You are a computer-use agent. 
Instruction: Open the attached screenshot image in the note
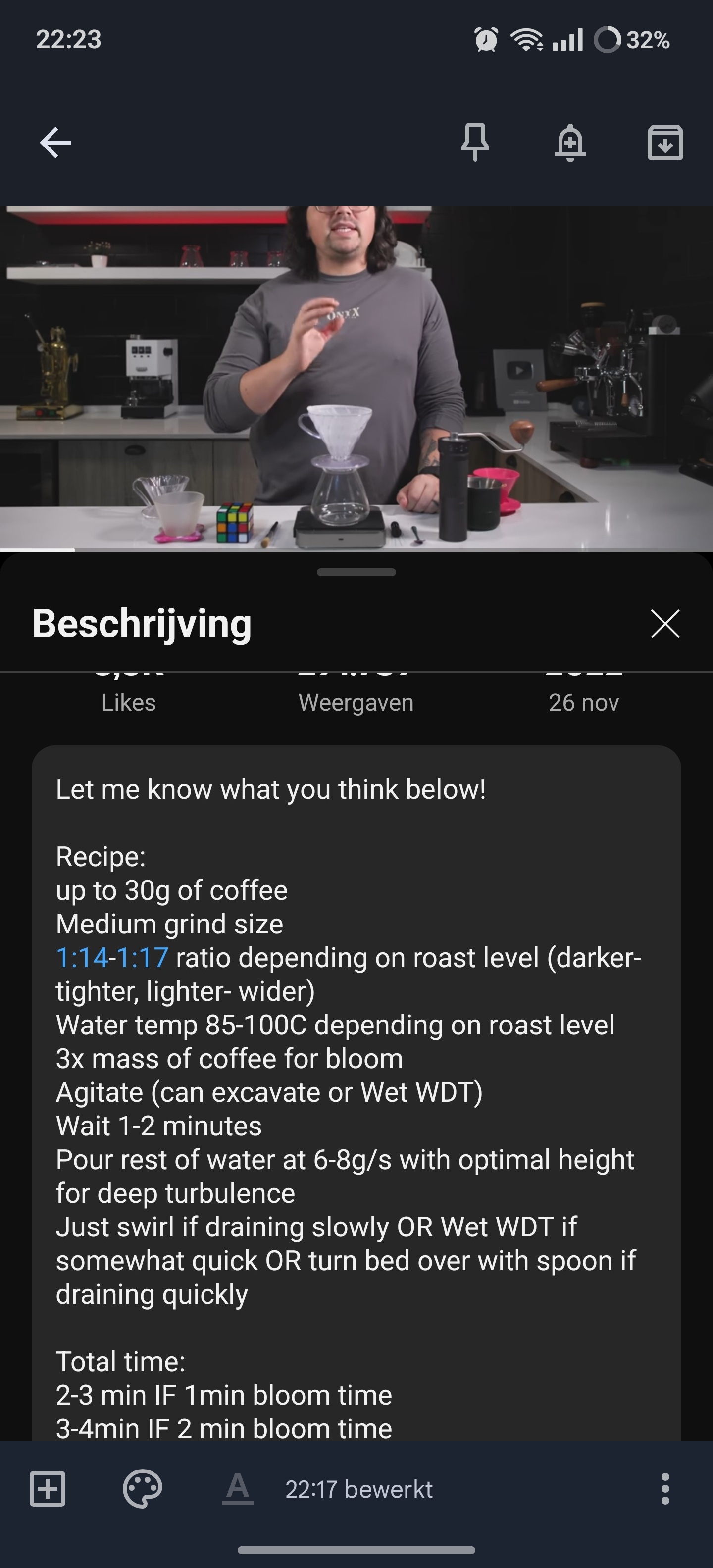pyautogui.click(x=356, y=791)
